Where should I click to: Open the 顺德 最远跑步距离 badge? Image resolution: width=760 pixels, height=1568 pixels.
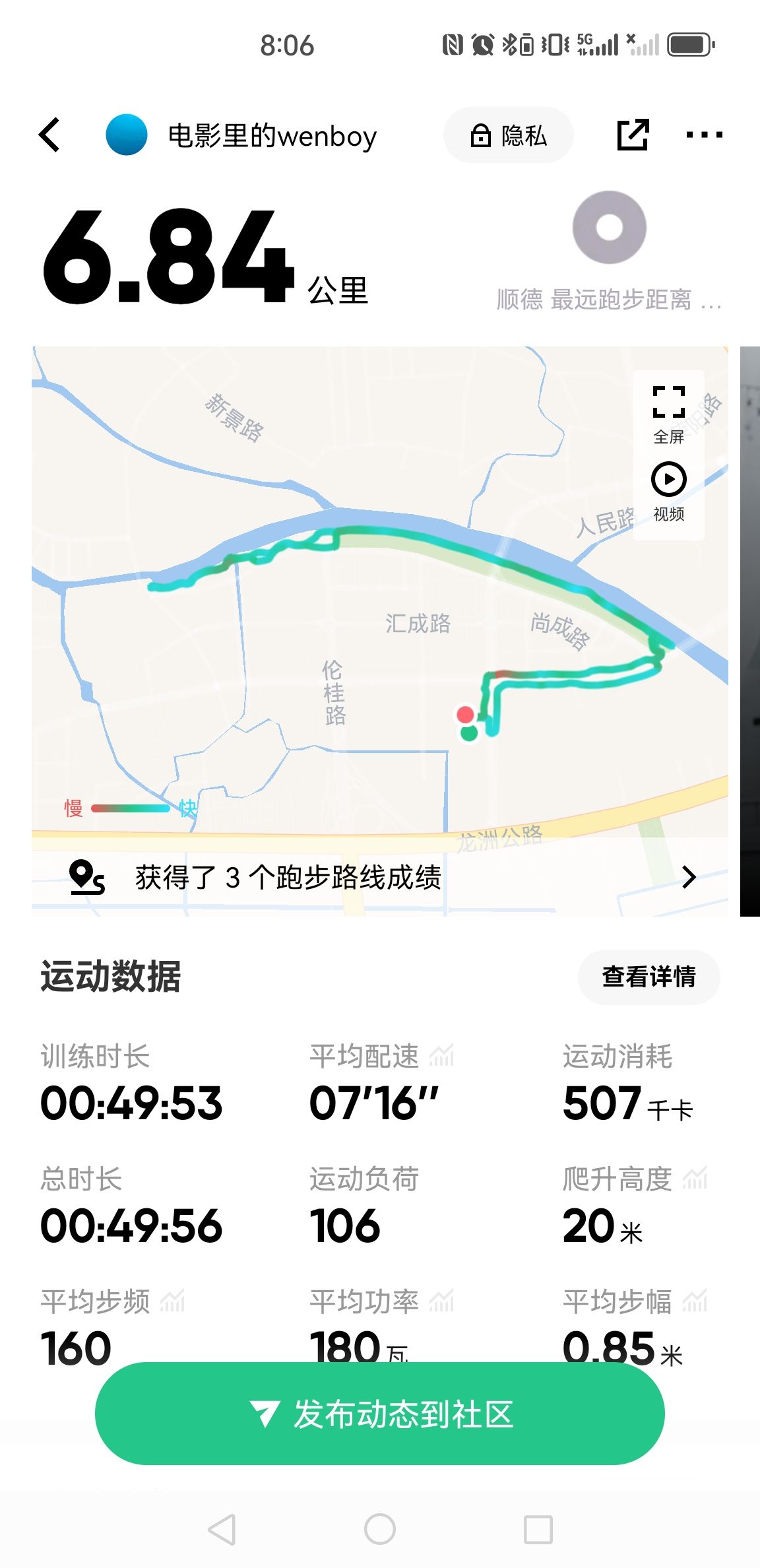(609, 252)
